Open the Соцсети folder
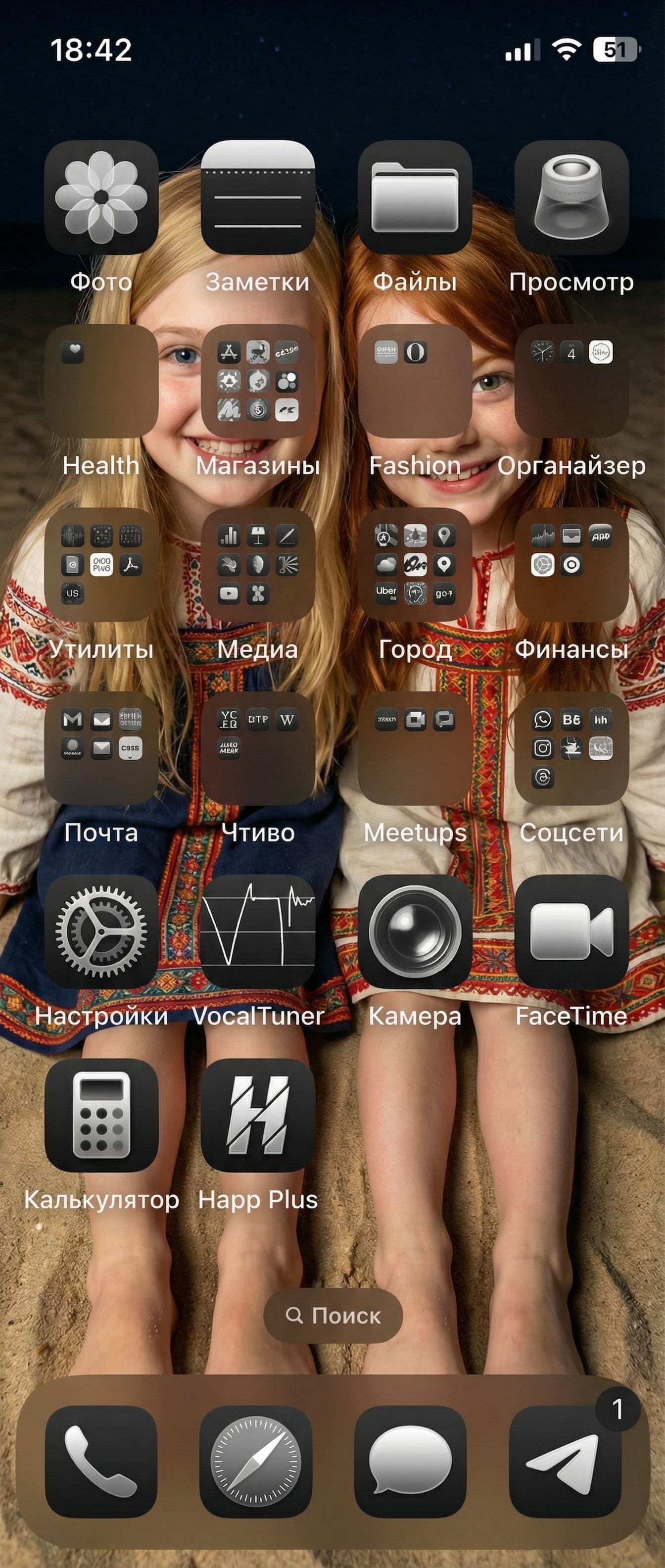This screenshot has height=1568, width=665. pos(571,748)
